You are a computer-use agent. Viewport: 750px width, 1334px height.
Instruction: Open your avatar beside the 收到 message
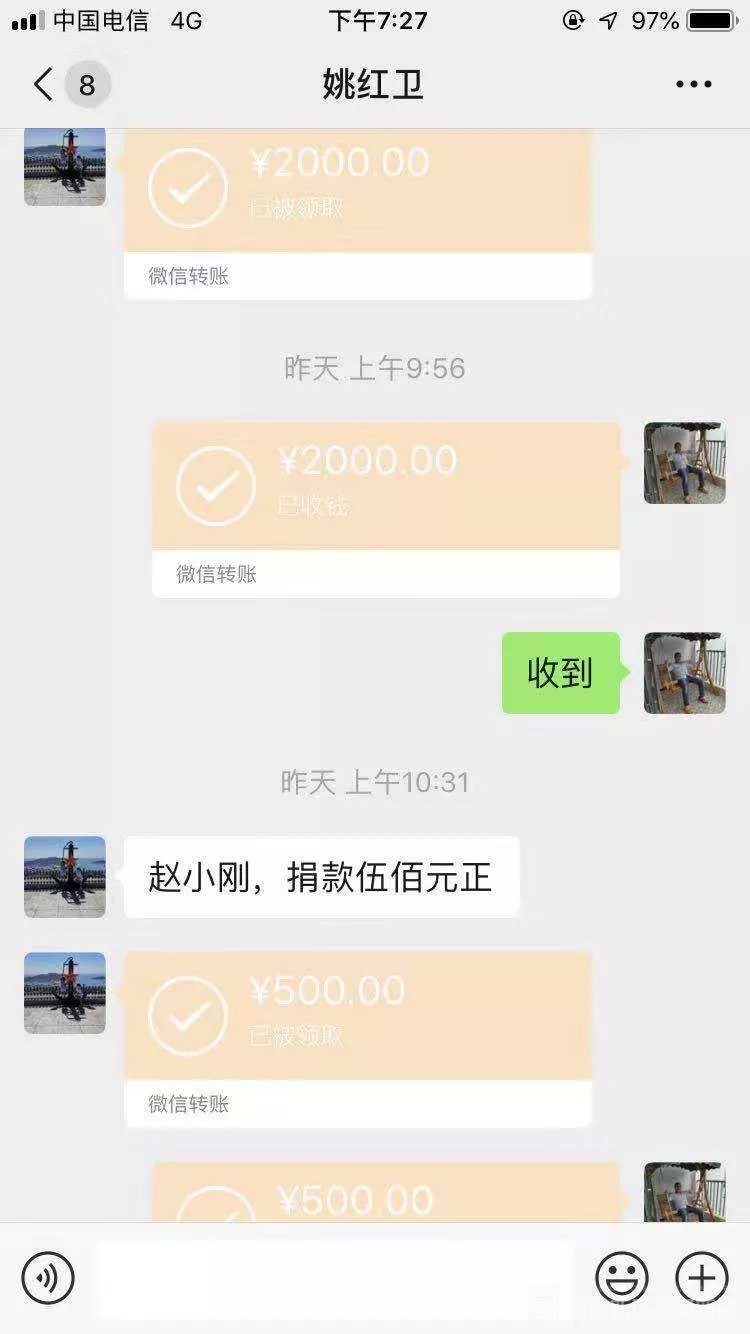[x=684, y=673]
